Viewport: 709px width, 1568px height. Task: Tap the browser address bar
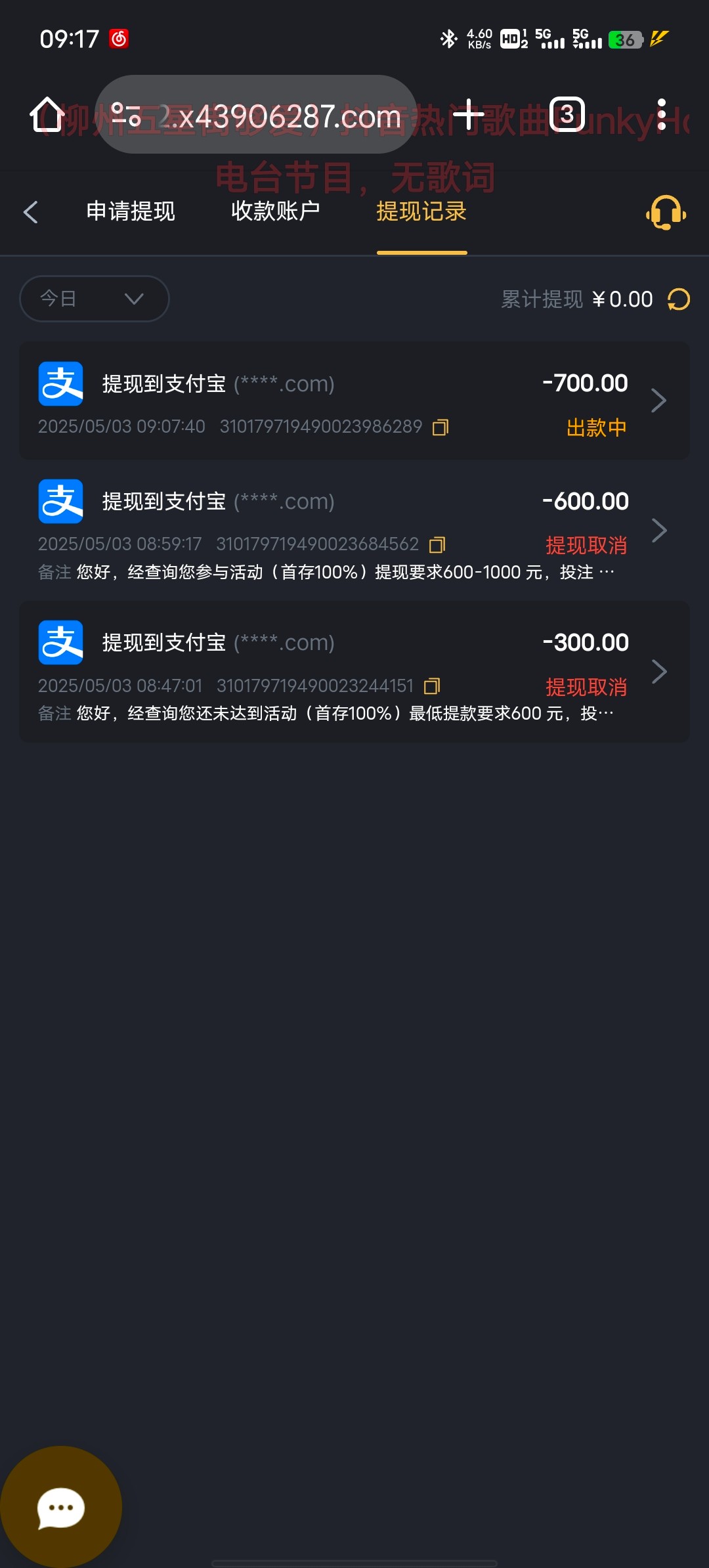click(x=257, y=115)
